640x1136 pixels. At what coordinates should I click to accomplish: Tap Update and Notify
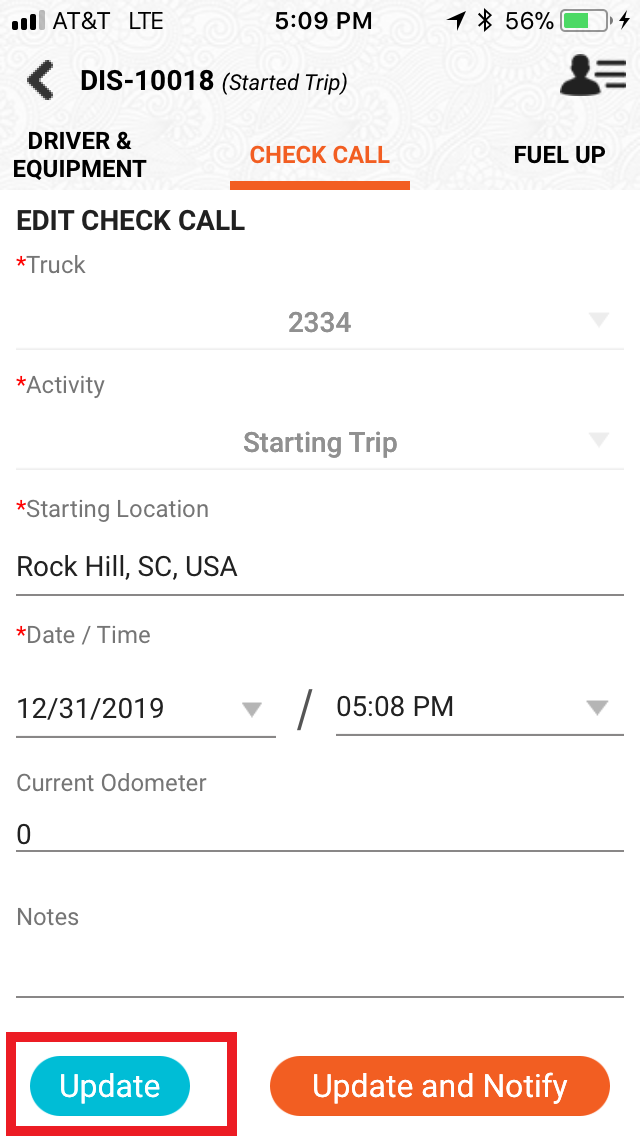coord(440,1086)
